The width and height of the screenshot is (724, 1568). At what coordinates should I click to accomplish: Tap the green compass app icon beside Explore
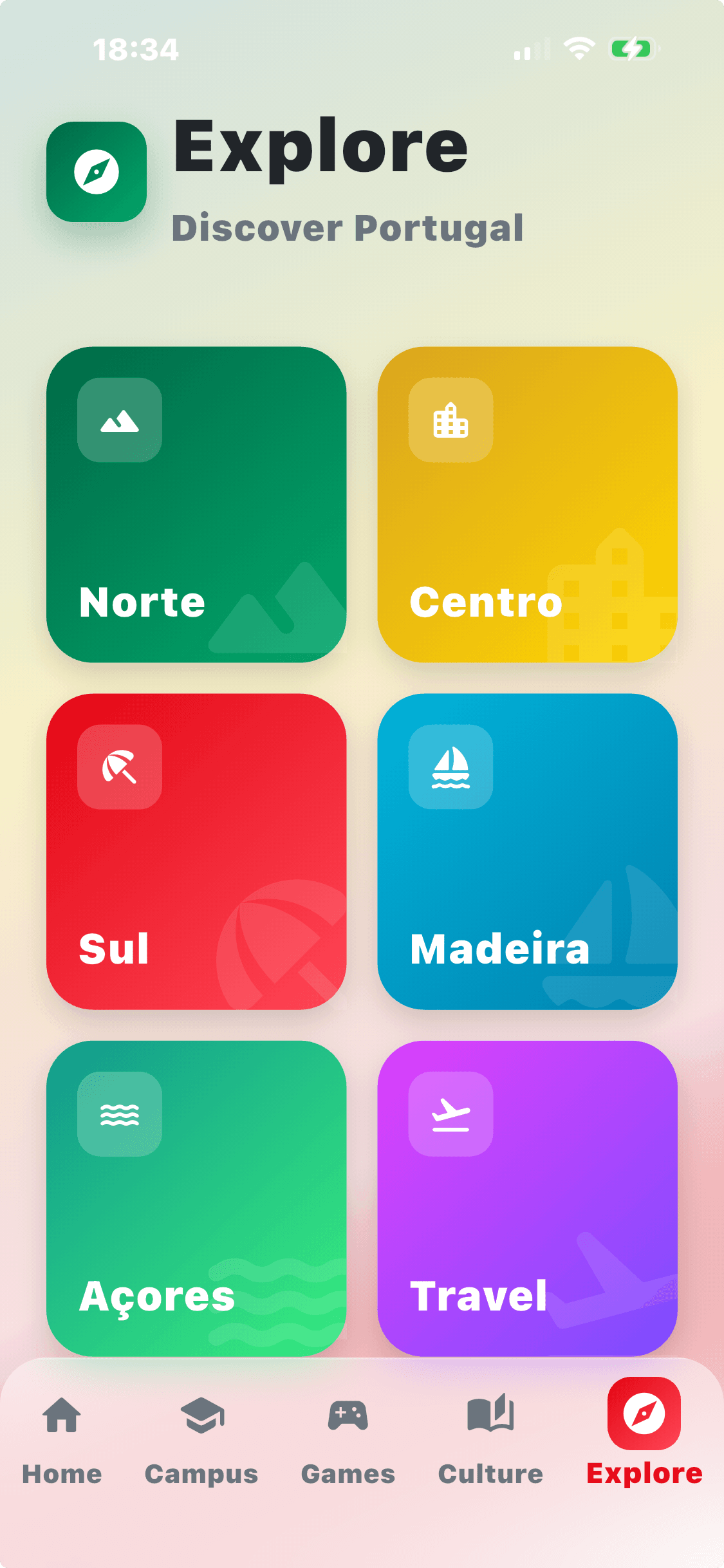coord(98,169)
